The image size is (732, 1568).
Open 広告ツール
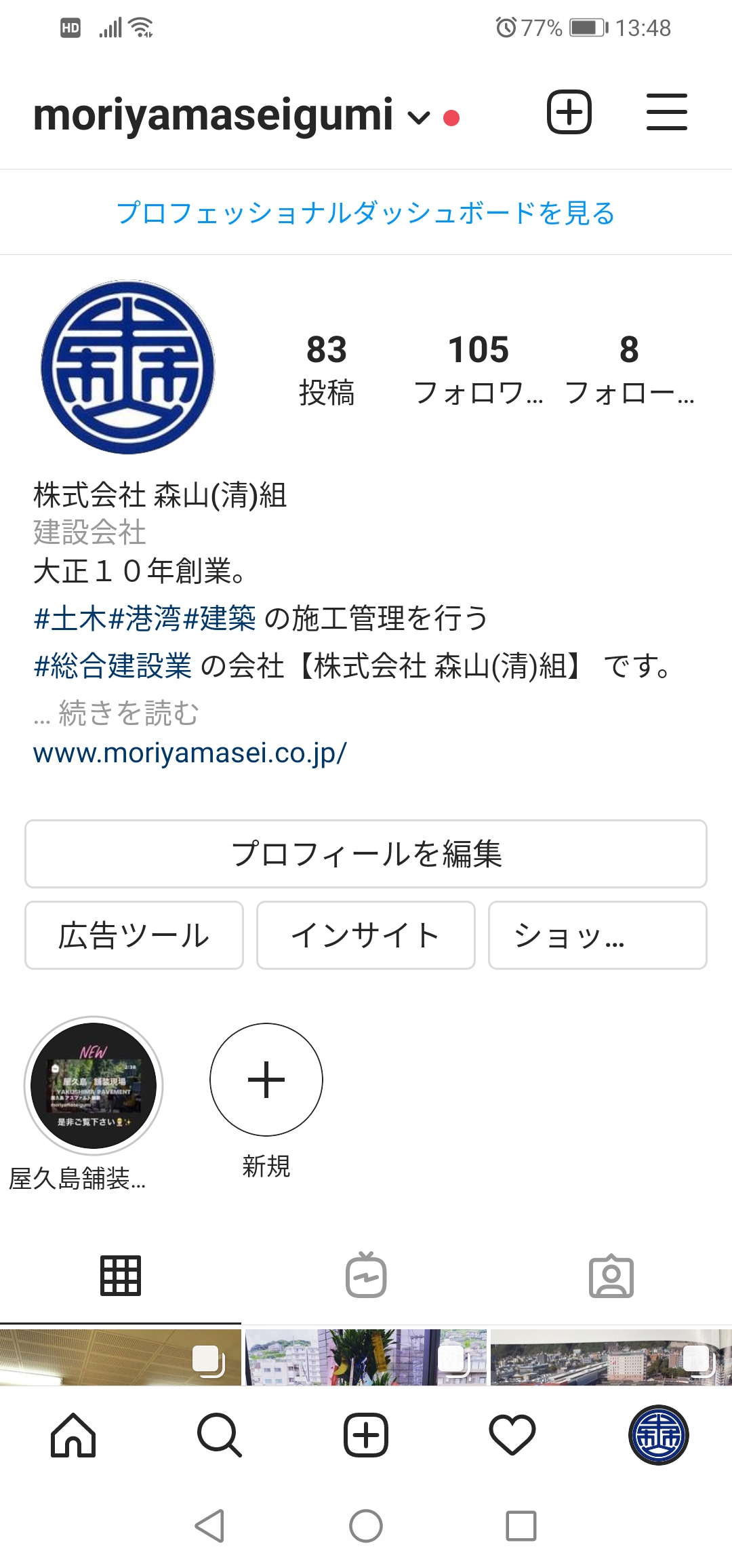click(x=134, y=935)
